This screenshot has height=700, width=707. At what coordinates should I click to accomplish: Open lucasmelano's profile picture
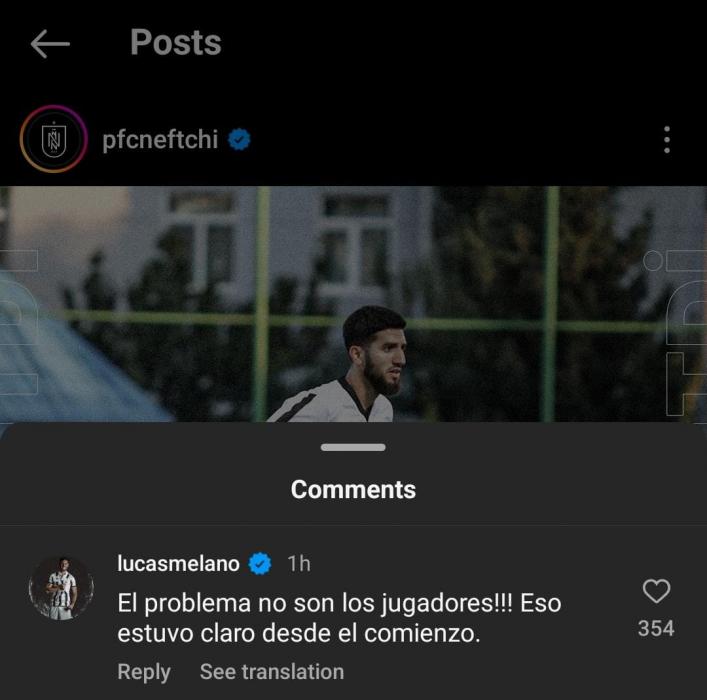pos(60,588)
